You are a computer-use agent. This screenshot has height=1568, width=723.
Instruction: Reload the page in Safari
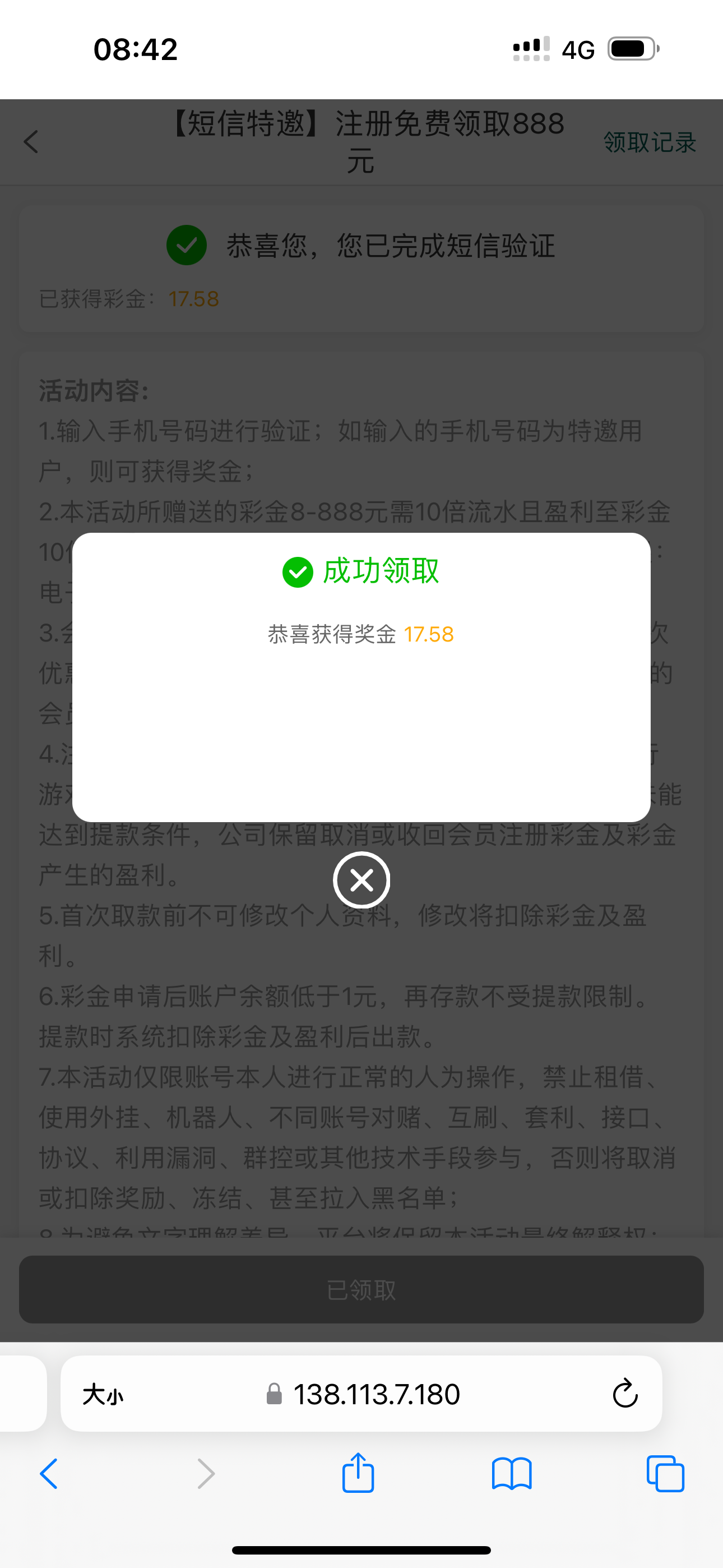click(x=624, y=1394)
